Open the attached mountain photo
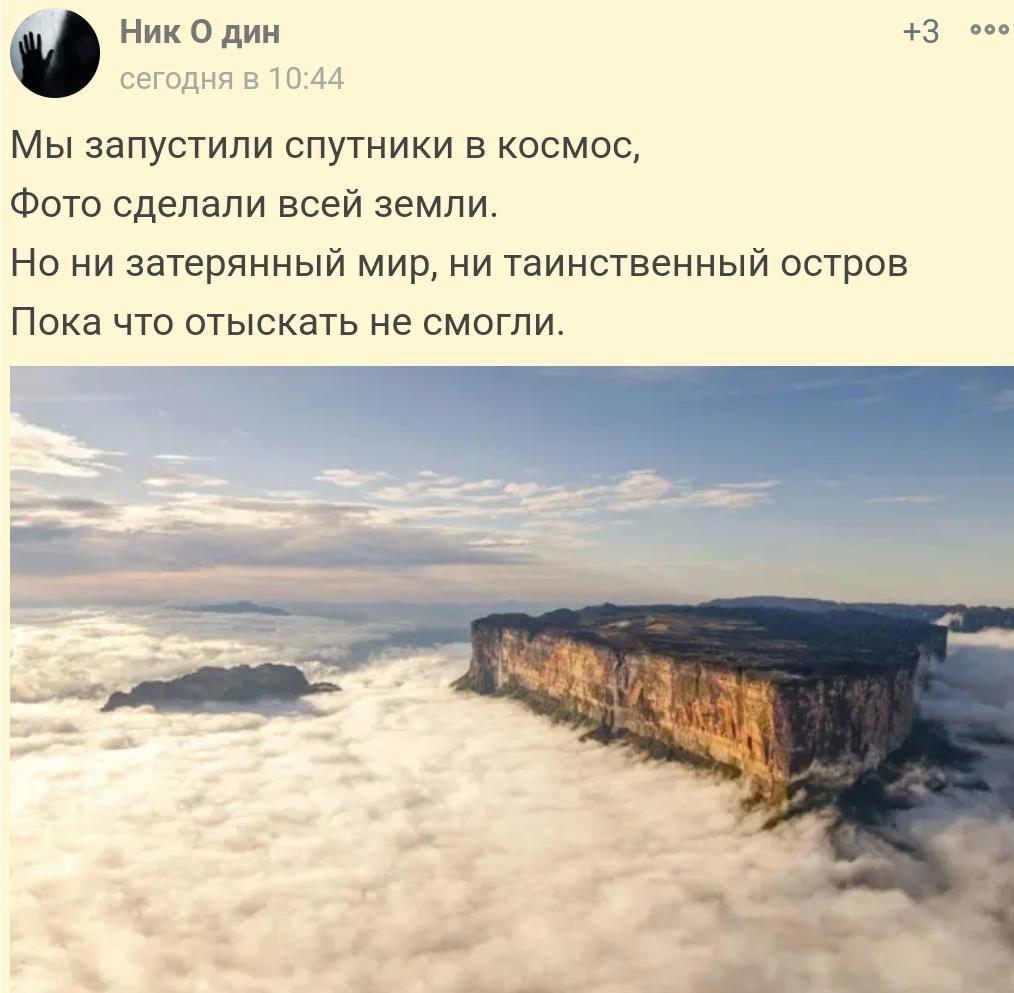Screen dimensions: 1014x993 [511, 678]
